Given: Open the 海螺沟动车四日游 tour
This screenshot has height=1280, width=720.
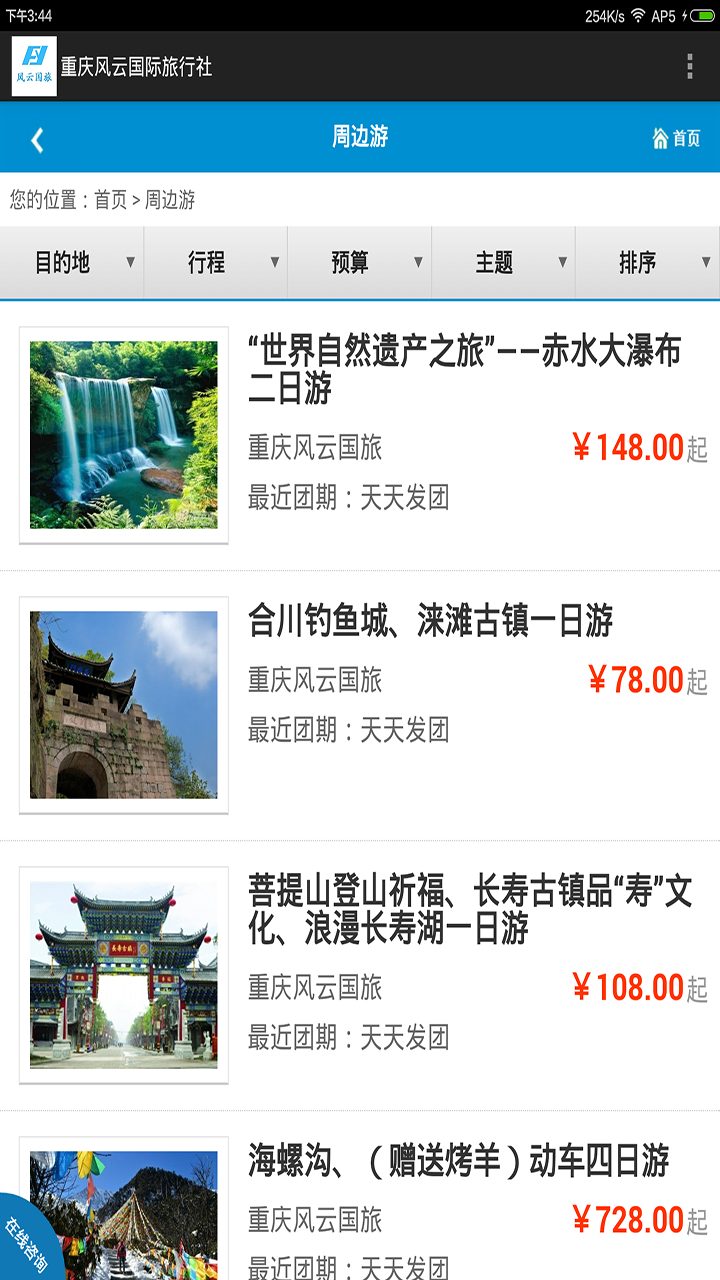Looking at the screenshot, I should coord(458,1162).
